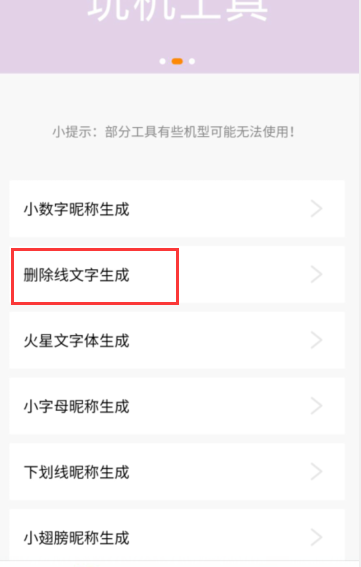Open 小数字昵称生成 tool

pos(177,209)
